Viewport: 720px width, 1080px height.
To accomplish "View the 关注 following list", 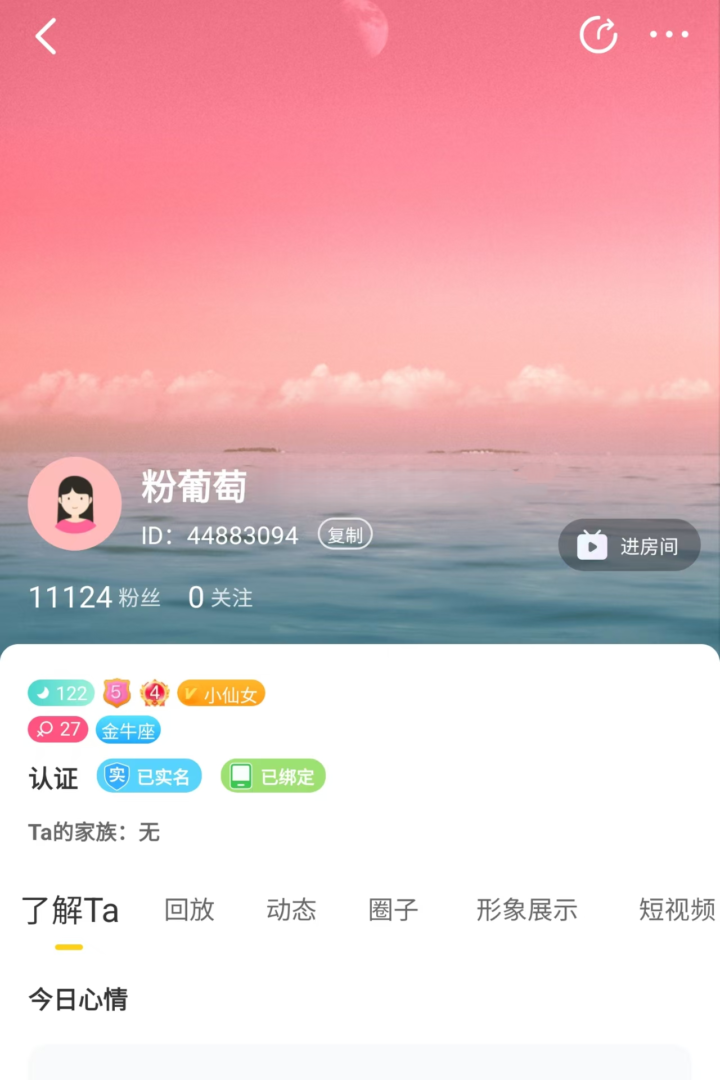I will (x=221, y=598).
